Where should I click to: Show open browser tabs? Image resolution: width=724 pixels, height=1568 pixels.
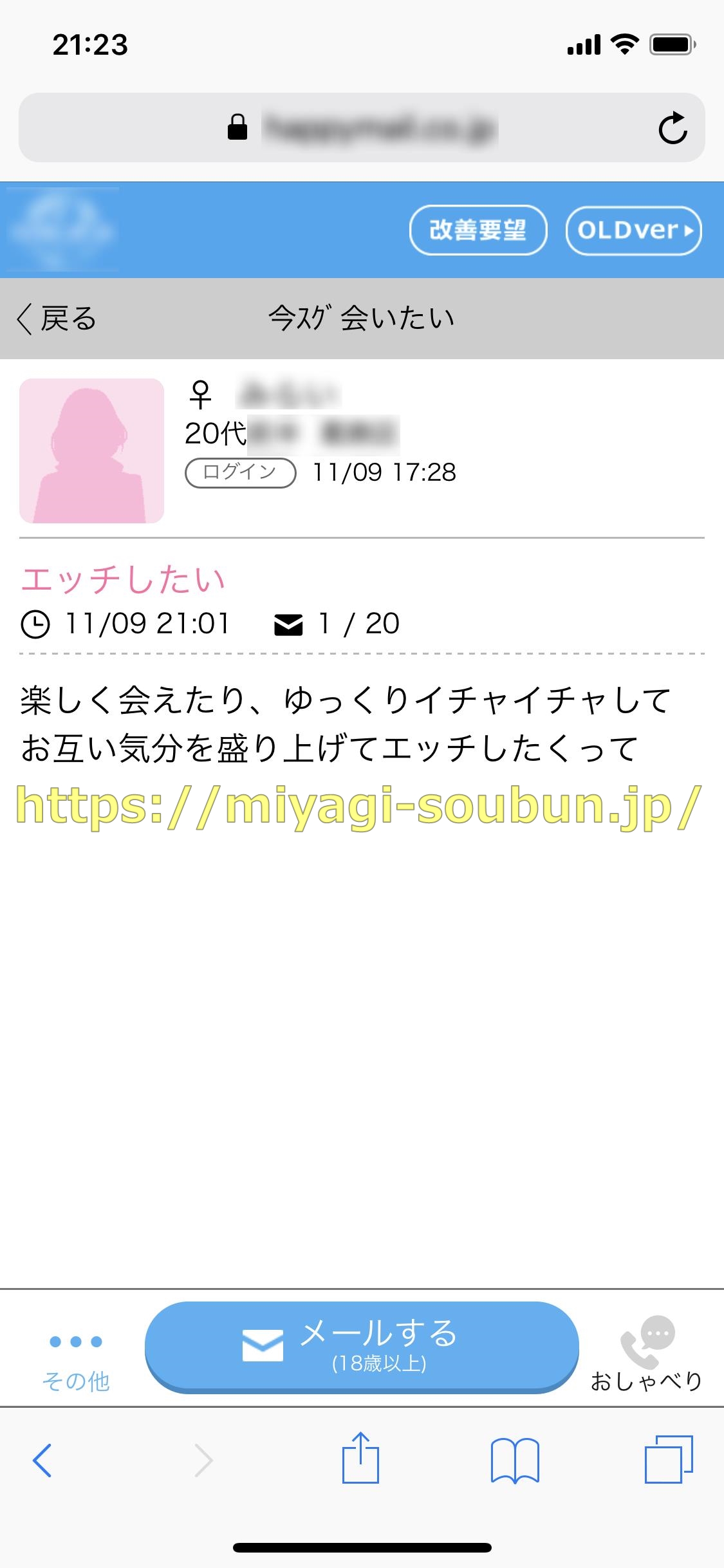[x=668, y=1459]
